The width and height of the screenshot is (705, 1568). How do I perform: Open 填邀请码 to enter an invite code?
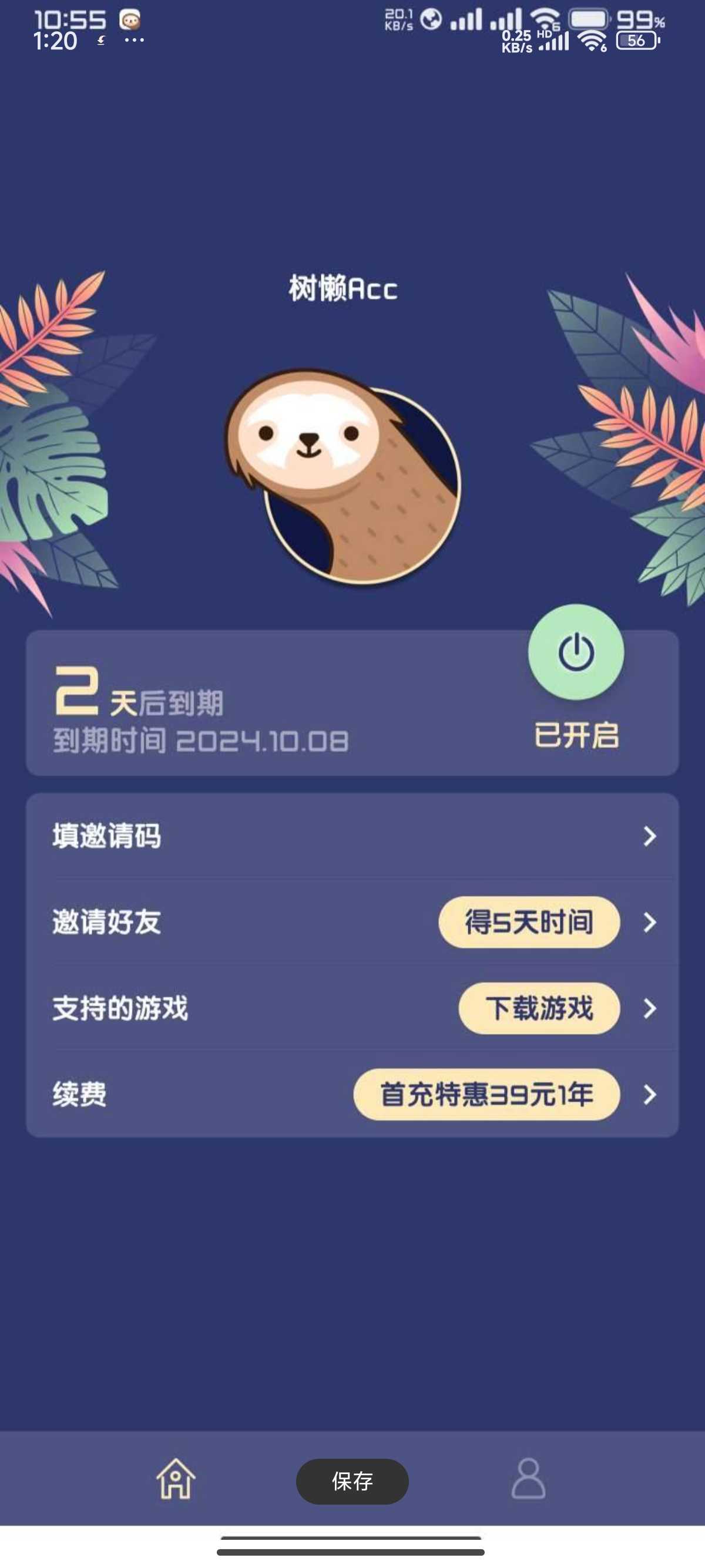(351, 836)
